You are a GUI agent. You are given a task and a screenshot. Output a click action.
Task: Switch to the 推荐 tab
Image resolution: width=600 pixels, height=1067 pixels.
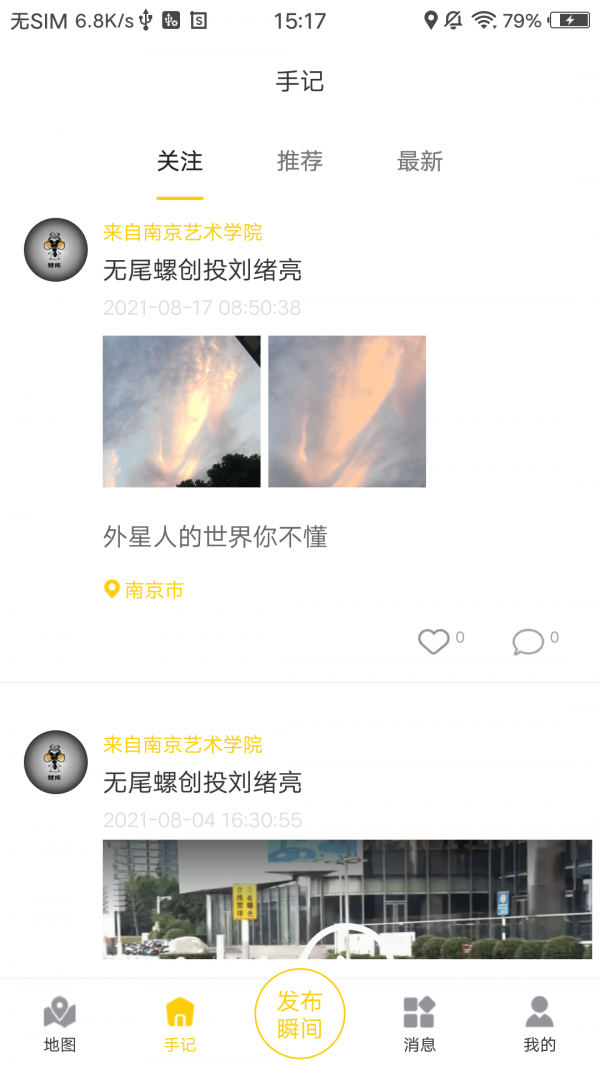pos(300,161)
